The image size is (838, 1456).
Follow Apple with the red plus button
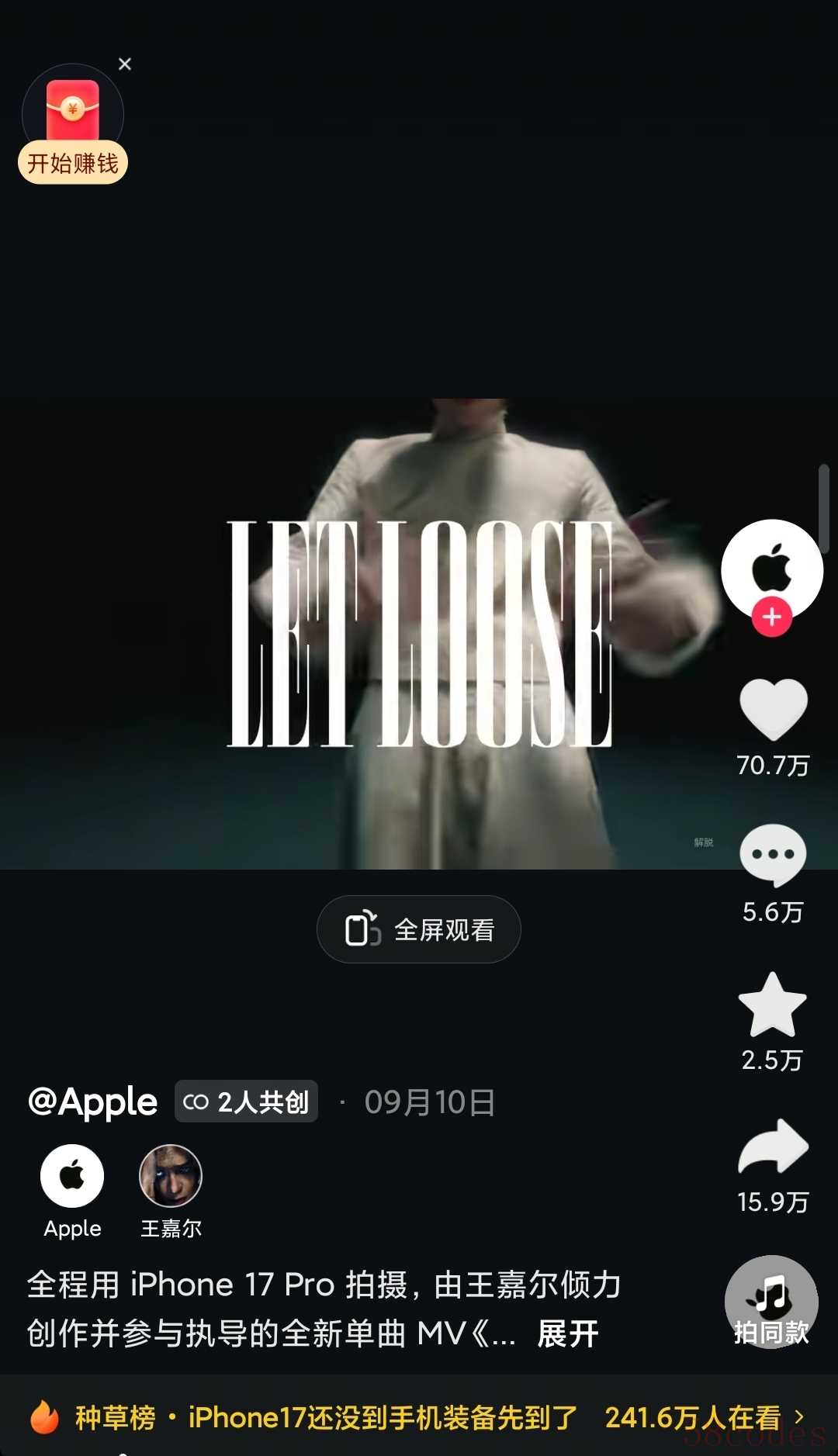771,617
